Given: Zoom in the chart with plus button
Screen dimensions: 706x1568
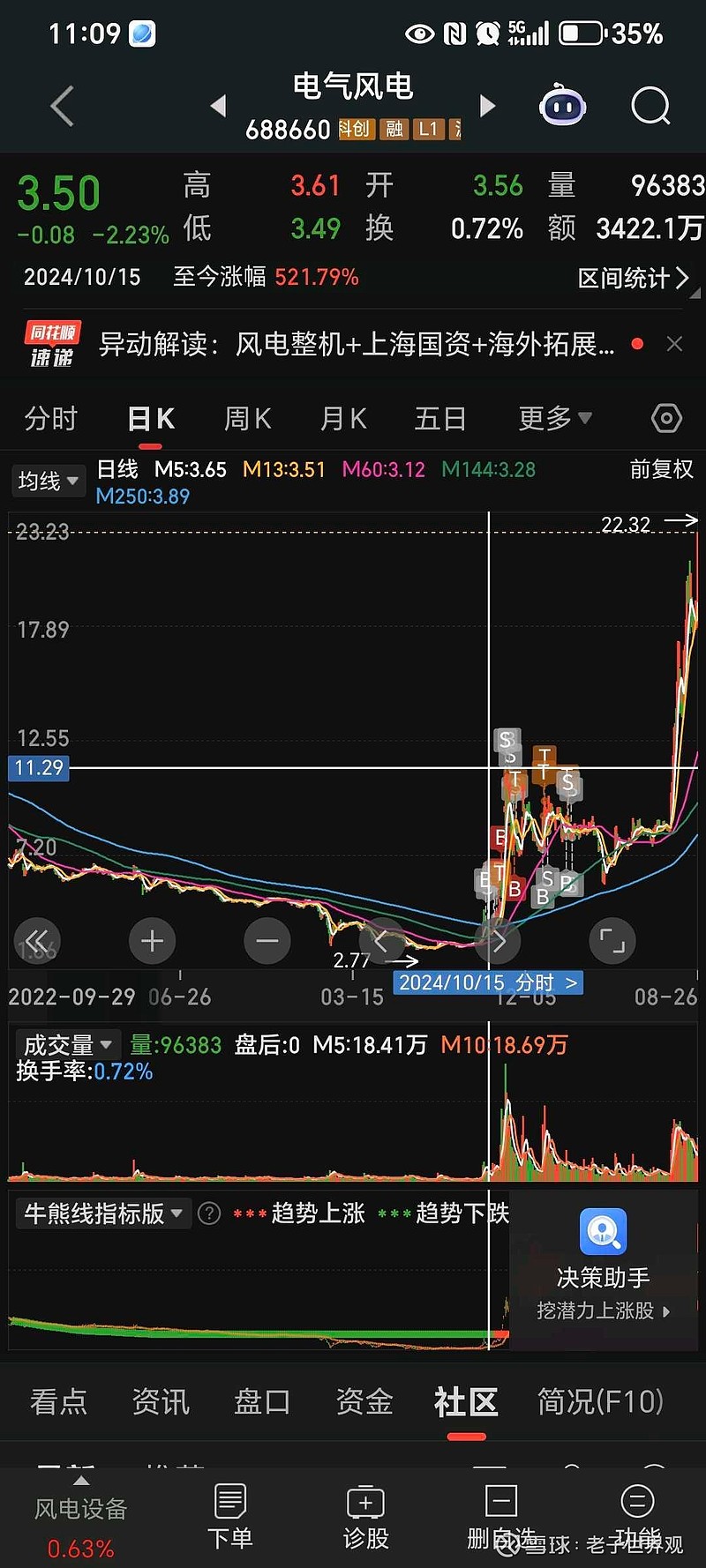Looking at the screenshot, I should (x=152, y=941).
